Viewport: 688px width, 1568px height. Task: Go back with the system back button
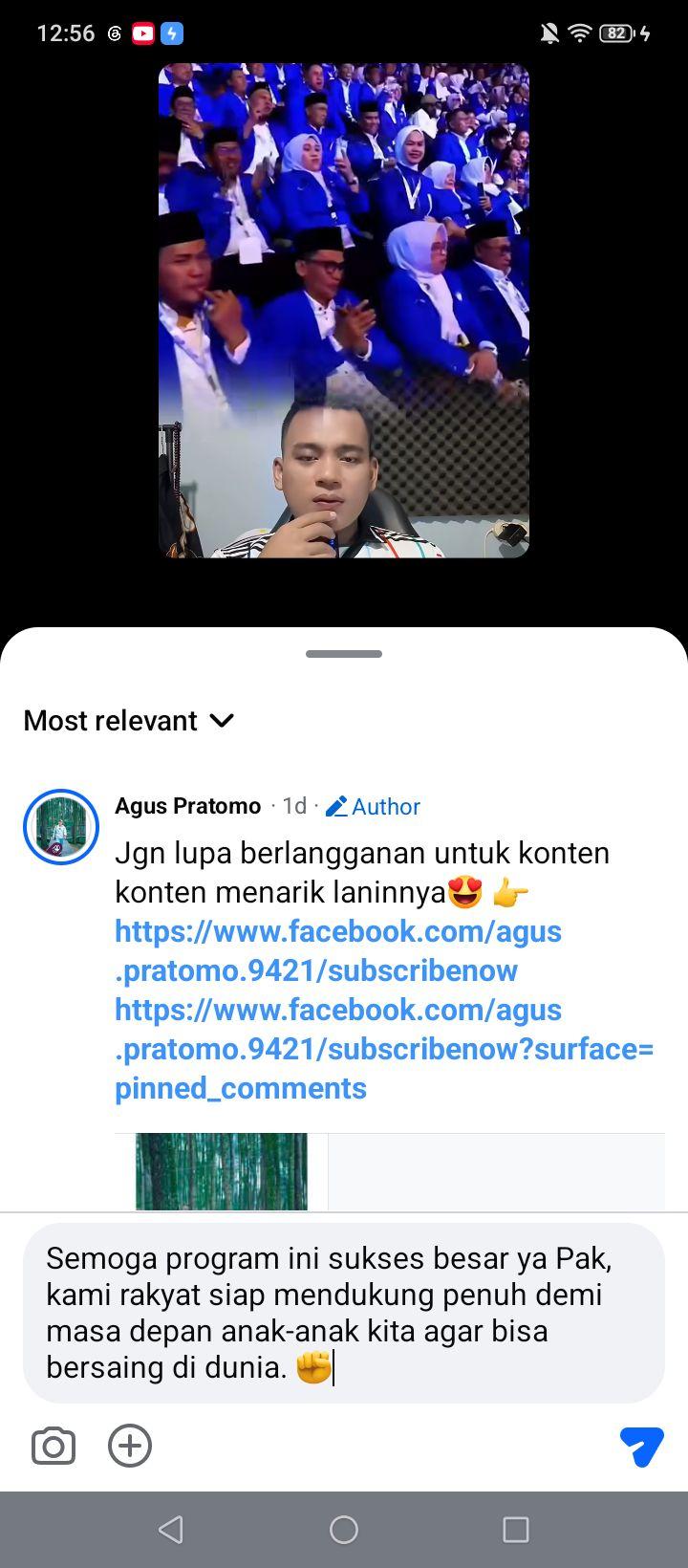(x=171, y=1530)
